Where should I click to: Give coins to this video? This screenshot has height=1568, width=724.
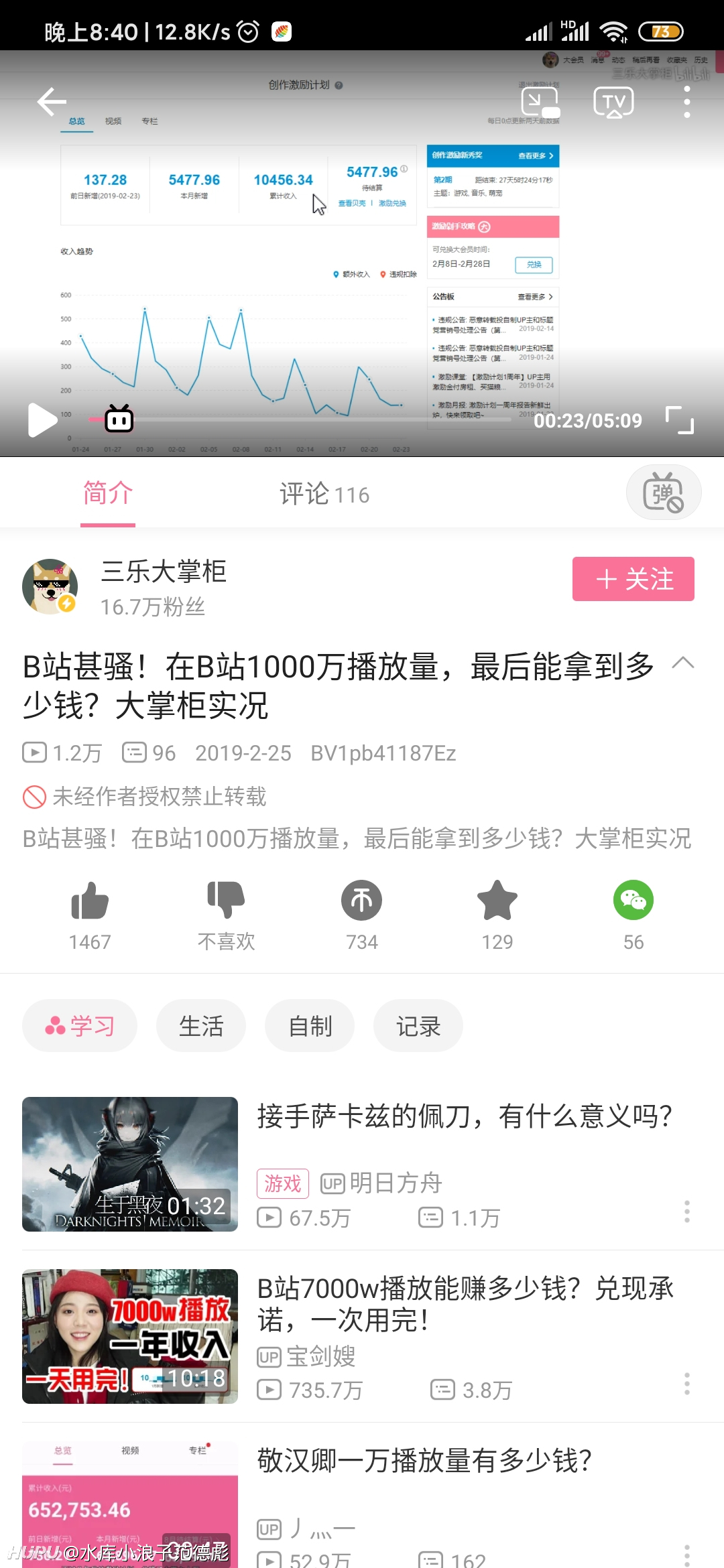(362, 900)
